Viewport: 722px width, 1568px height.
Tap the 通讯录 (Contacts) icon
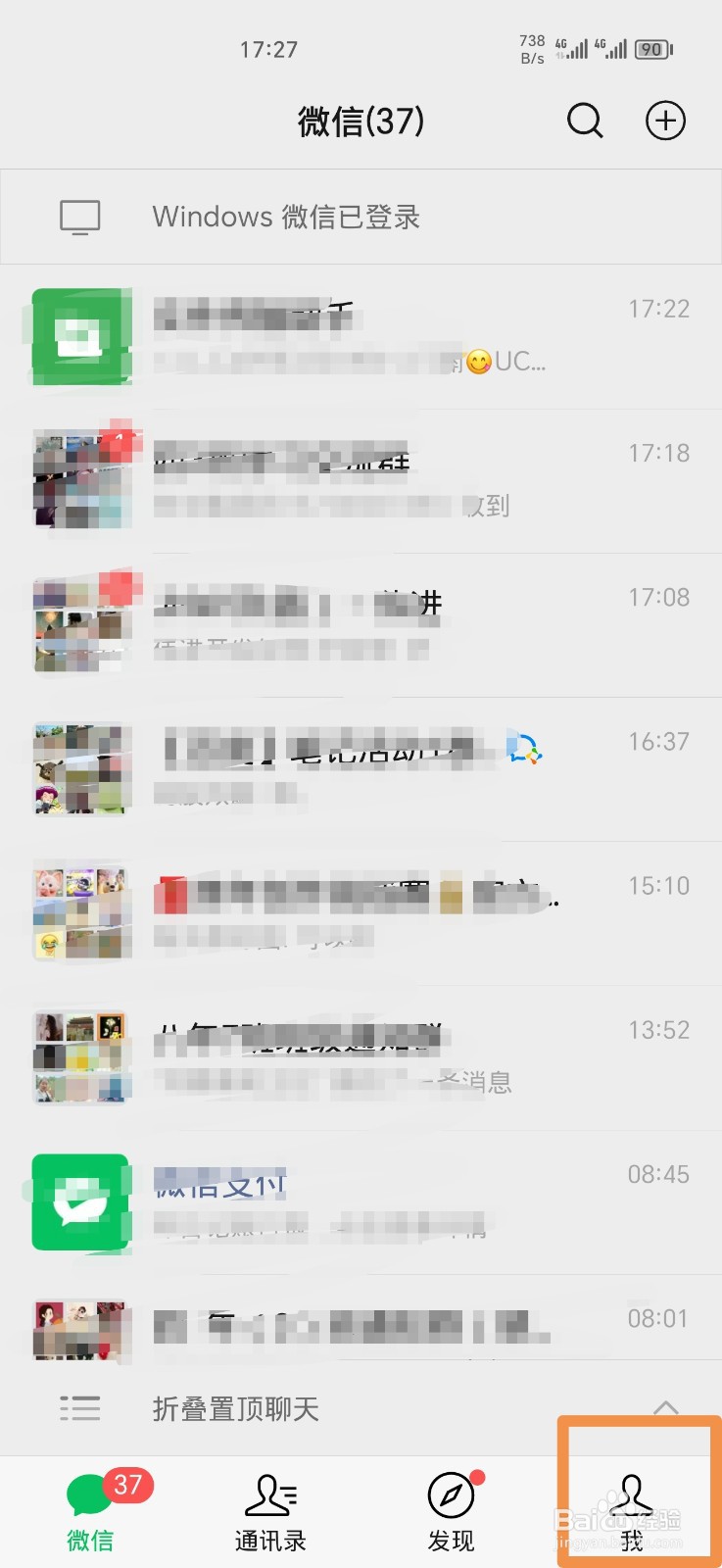point(270,1496)
